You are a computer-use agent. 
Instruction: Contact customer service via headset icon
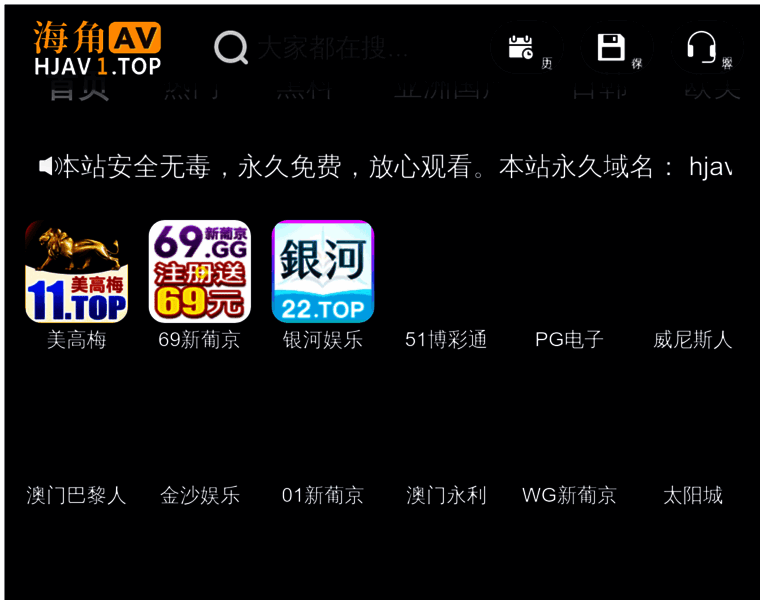[x=702, y=47]
